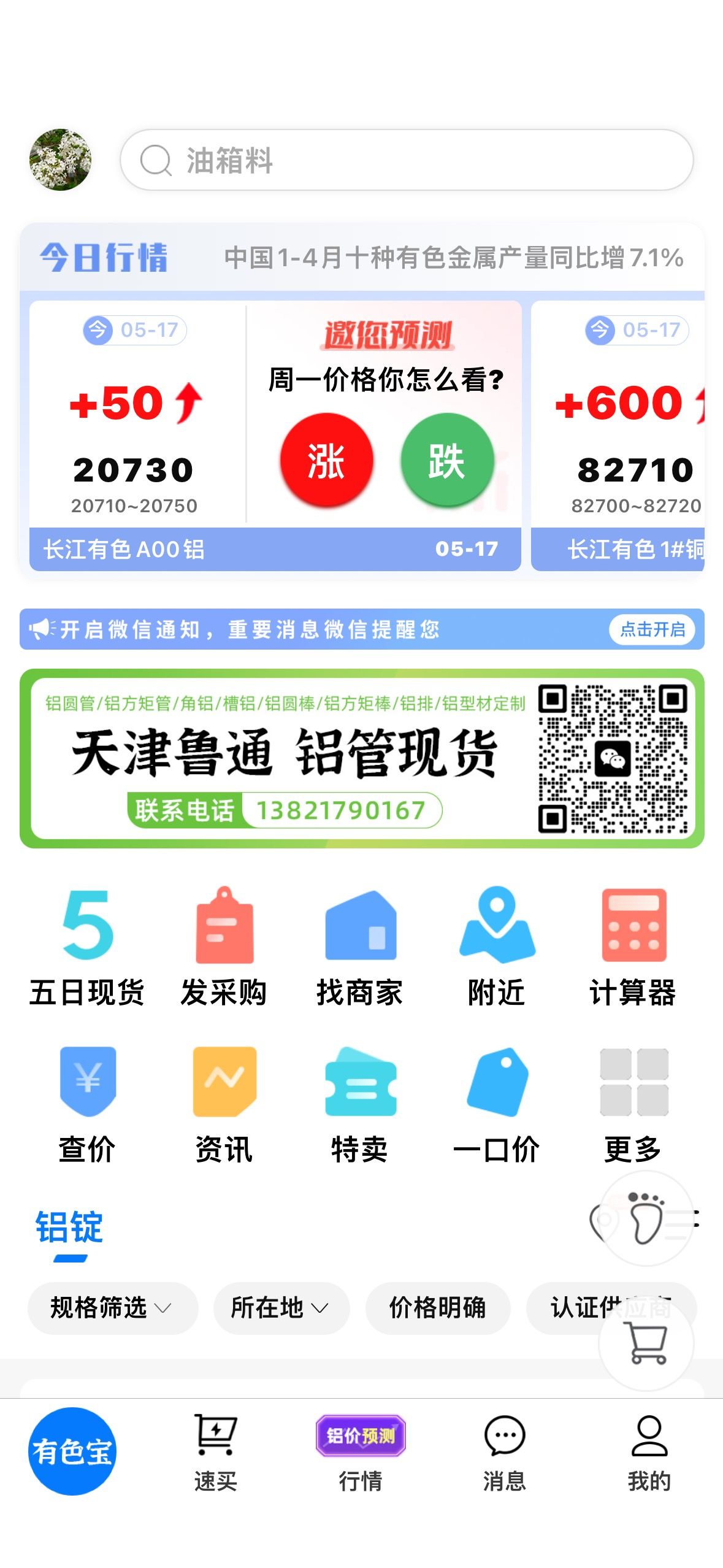
Task: Open the floating shopping cart
Action: coord(646,1343)
